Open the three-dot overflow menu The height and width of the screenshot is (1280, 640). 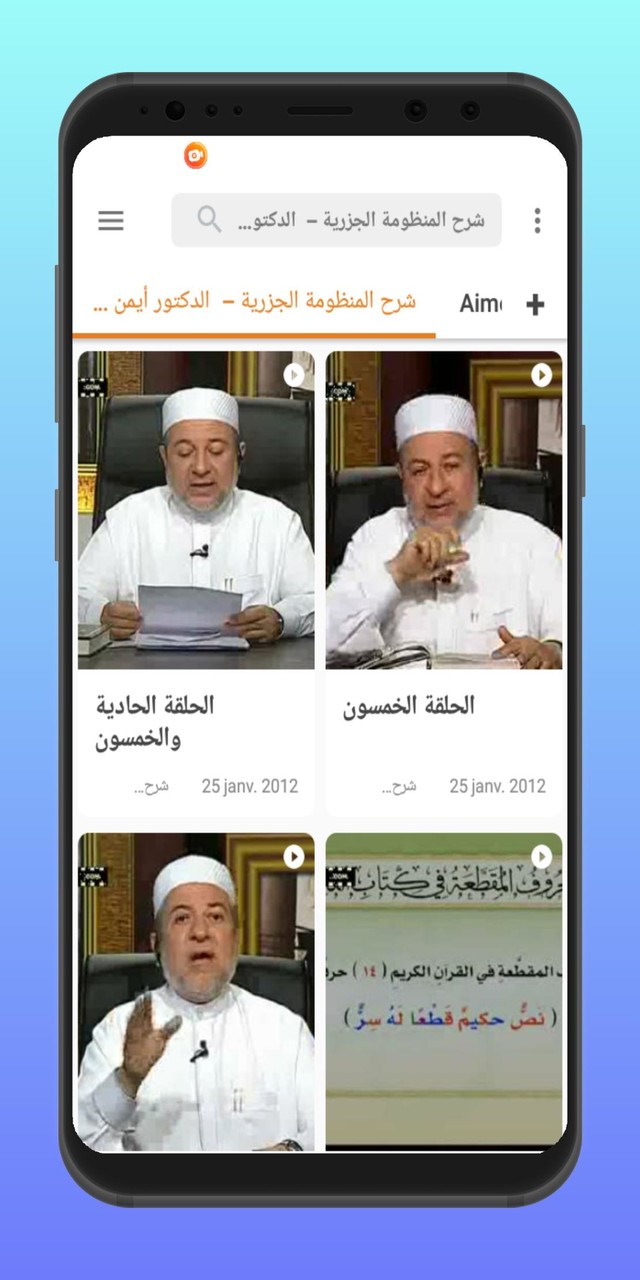(537, 221)
